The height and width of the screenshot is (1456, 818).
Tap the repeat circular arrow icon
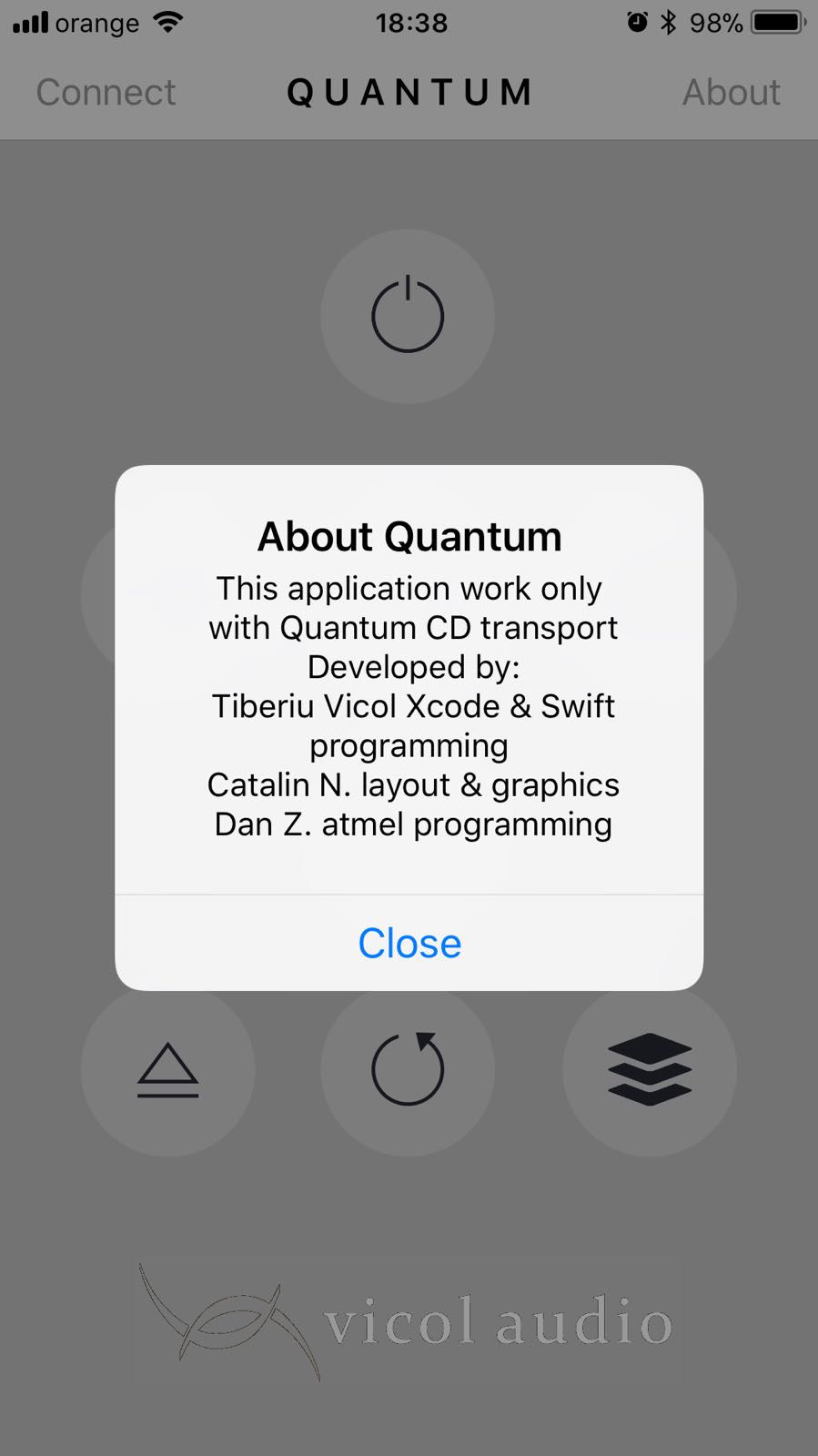point(408,1069)
